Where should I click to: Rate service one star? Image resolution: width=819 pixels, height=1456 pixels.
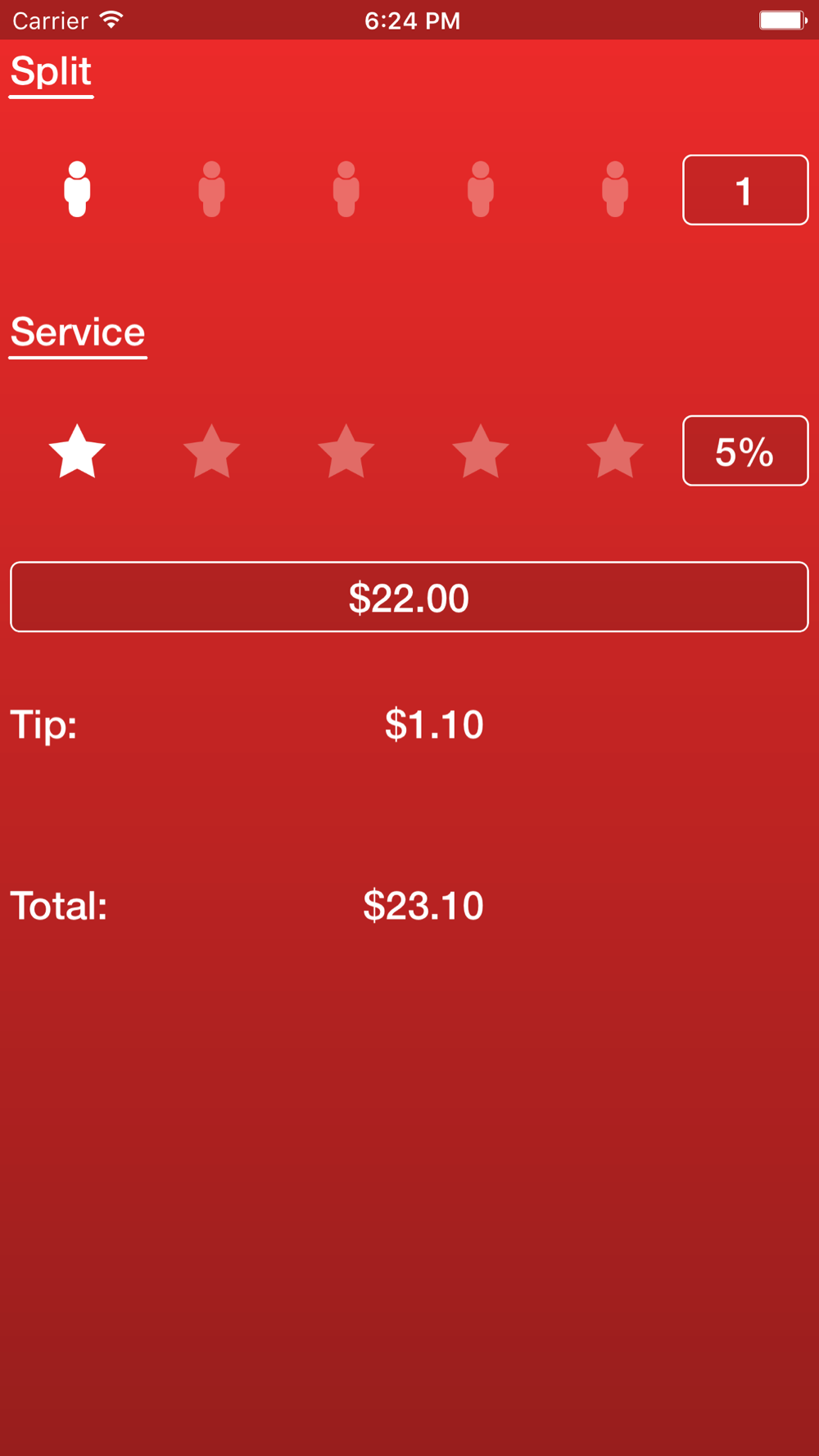tap(77, 450)
